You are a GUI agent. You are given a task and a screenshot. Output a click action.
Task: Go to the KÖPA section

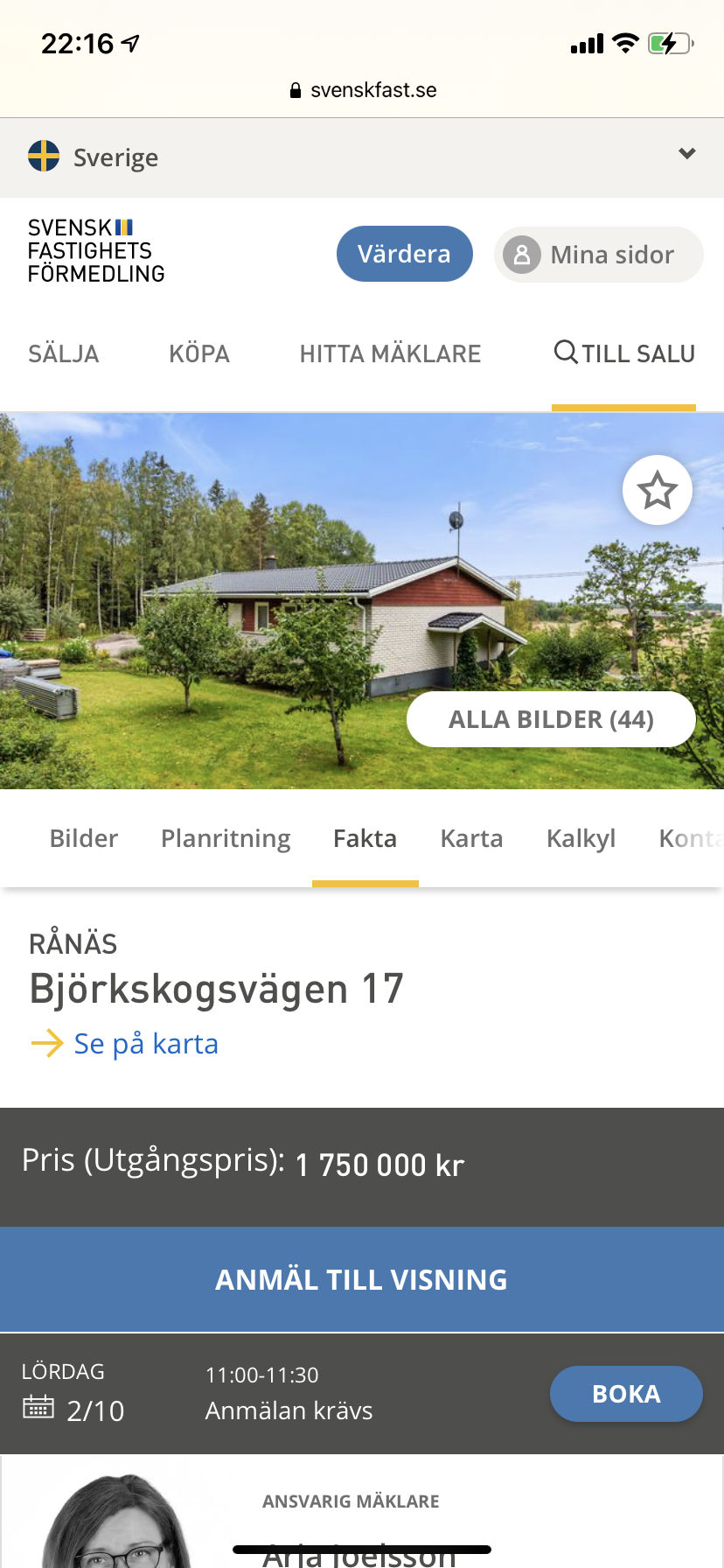[199, 354]
